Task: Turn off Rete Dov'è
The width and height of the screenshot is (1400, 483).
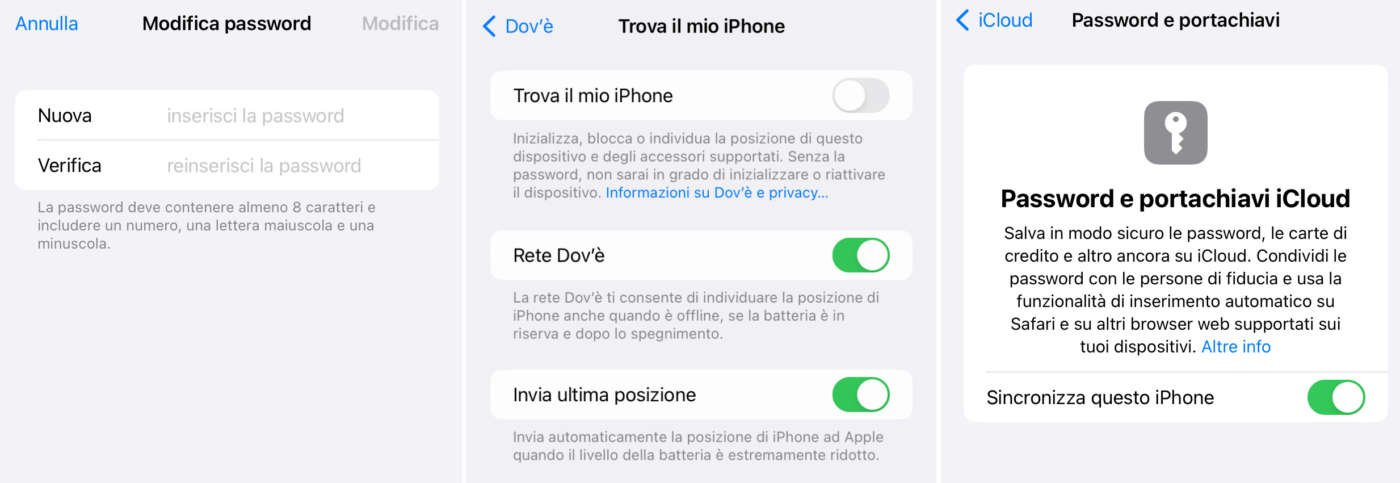Action: pyautogui.click(x=860, y=255)
